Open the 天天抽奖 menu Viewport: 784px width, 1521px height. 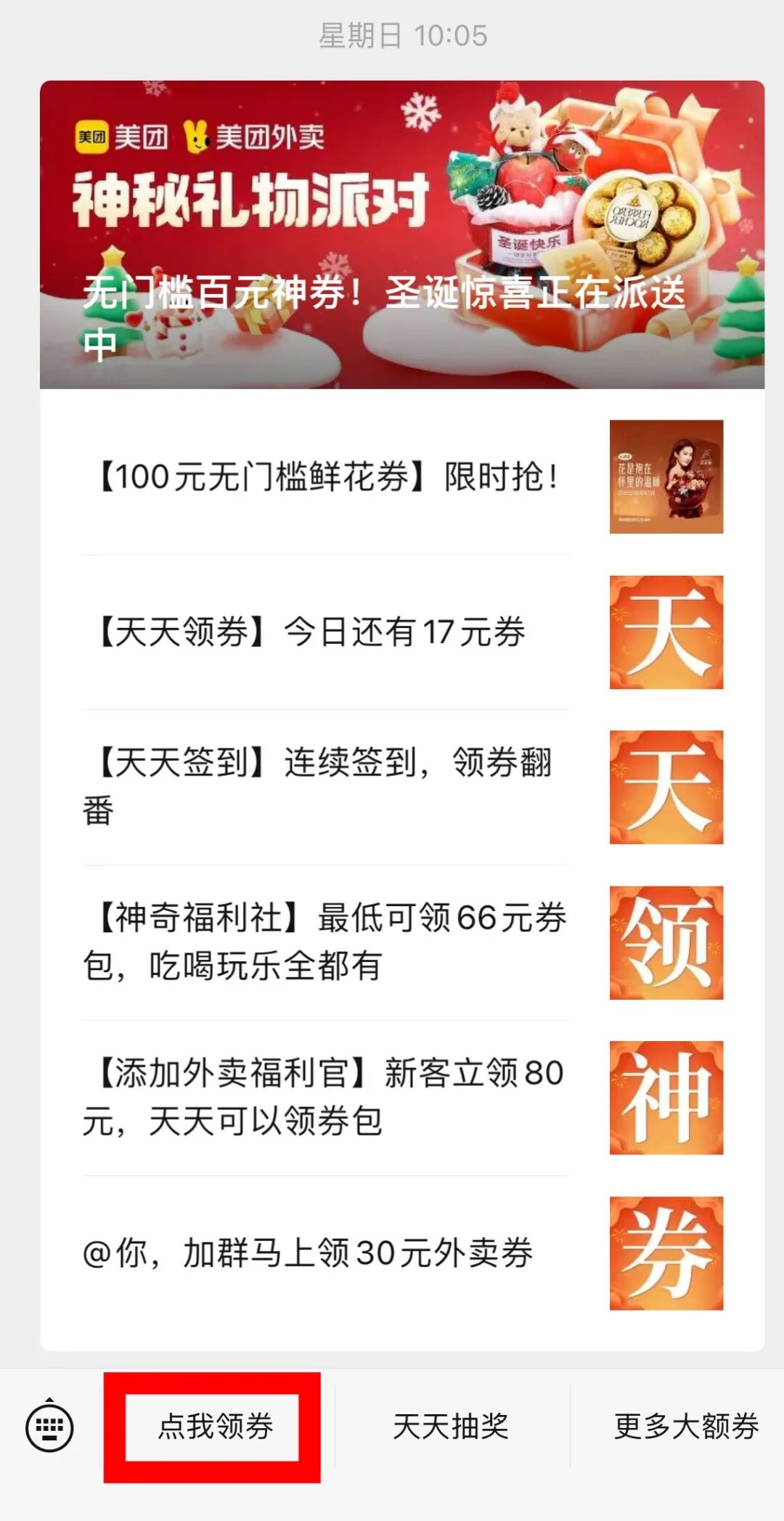tap(452, 1427)
